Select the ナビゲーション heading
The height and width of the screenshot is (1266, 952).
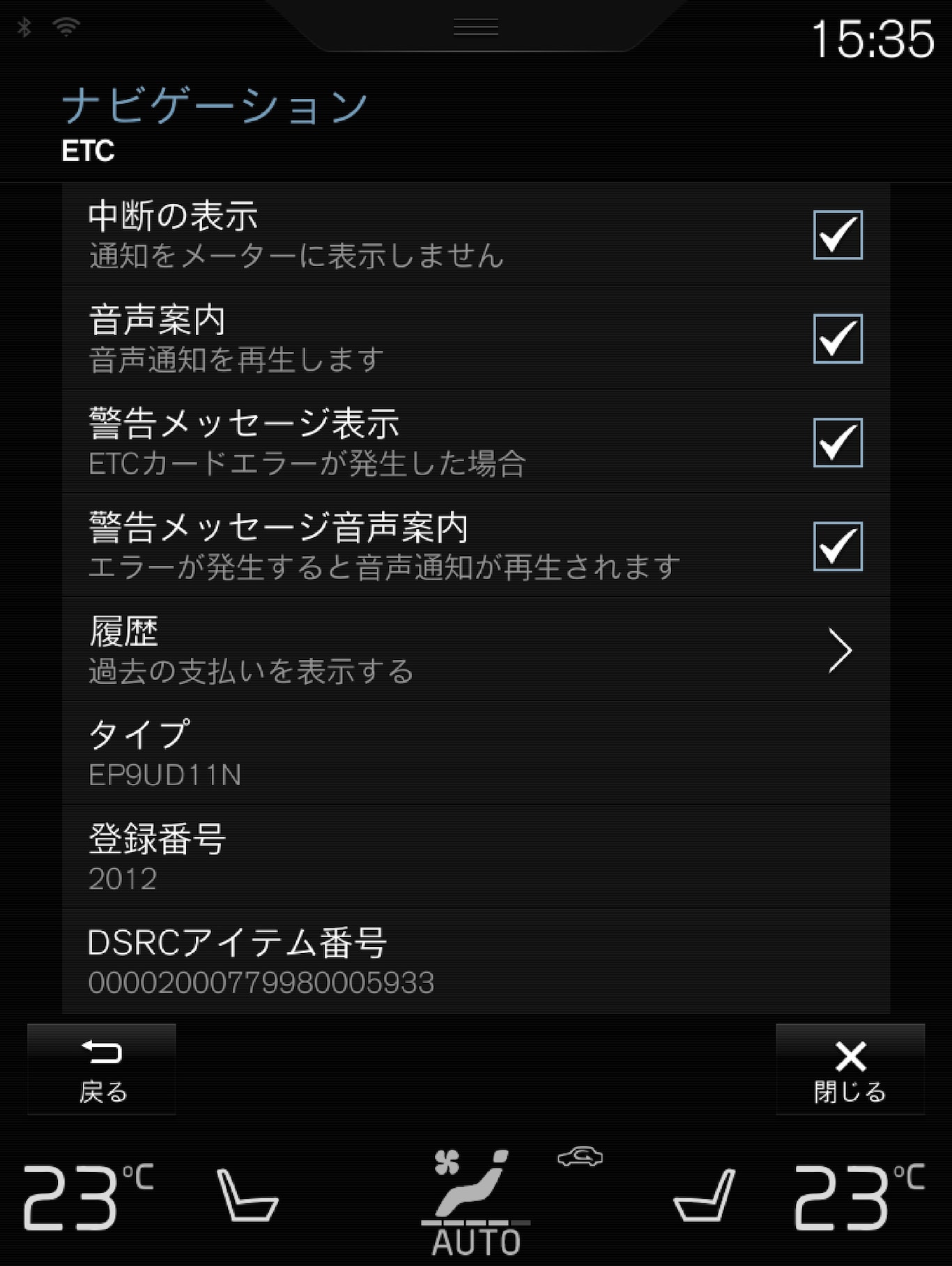pos(214,106)
